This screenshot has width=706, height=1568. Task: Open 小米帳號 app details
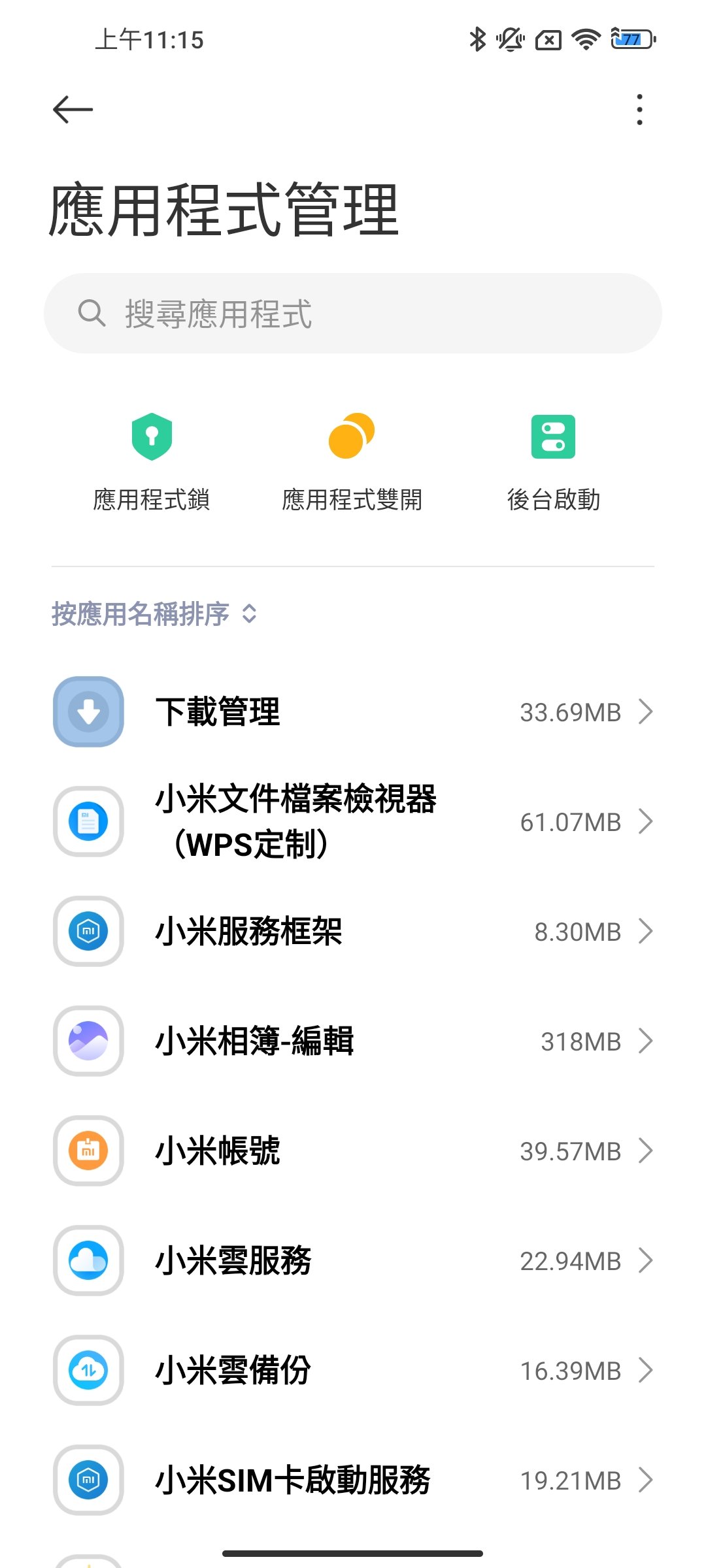coord(353,1151)
